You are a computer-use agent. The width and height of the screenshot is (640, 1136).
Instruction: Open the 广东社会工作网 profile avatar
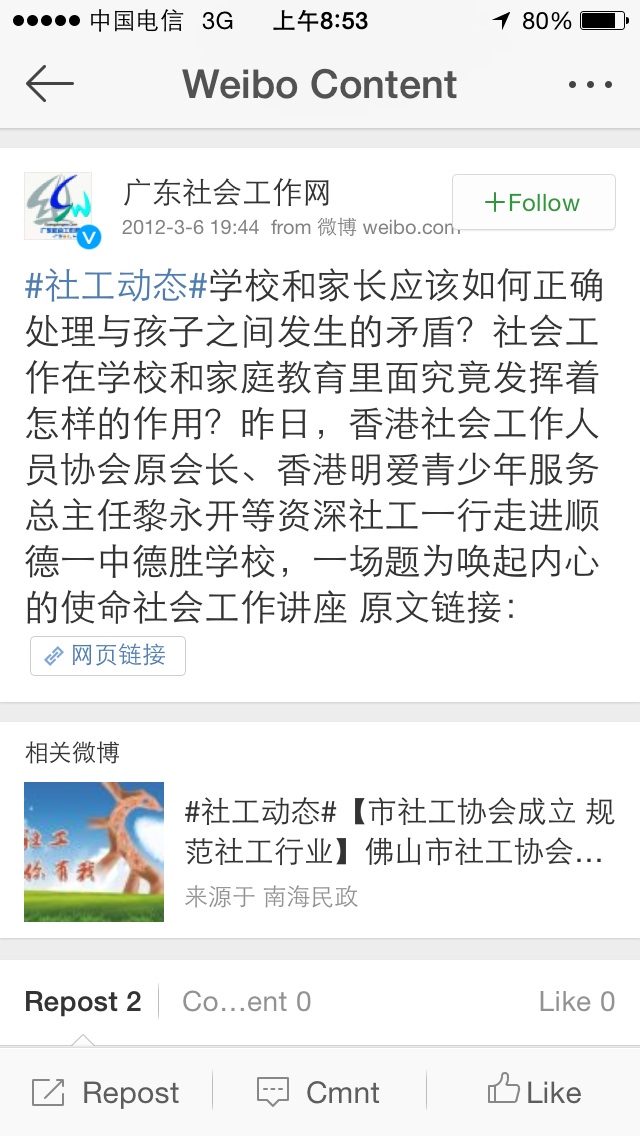click(59, 207)
